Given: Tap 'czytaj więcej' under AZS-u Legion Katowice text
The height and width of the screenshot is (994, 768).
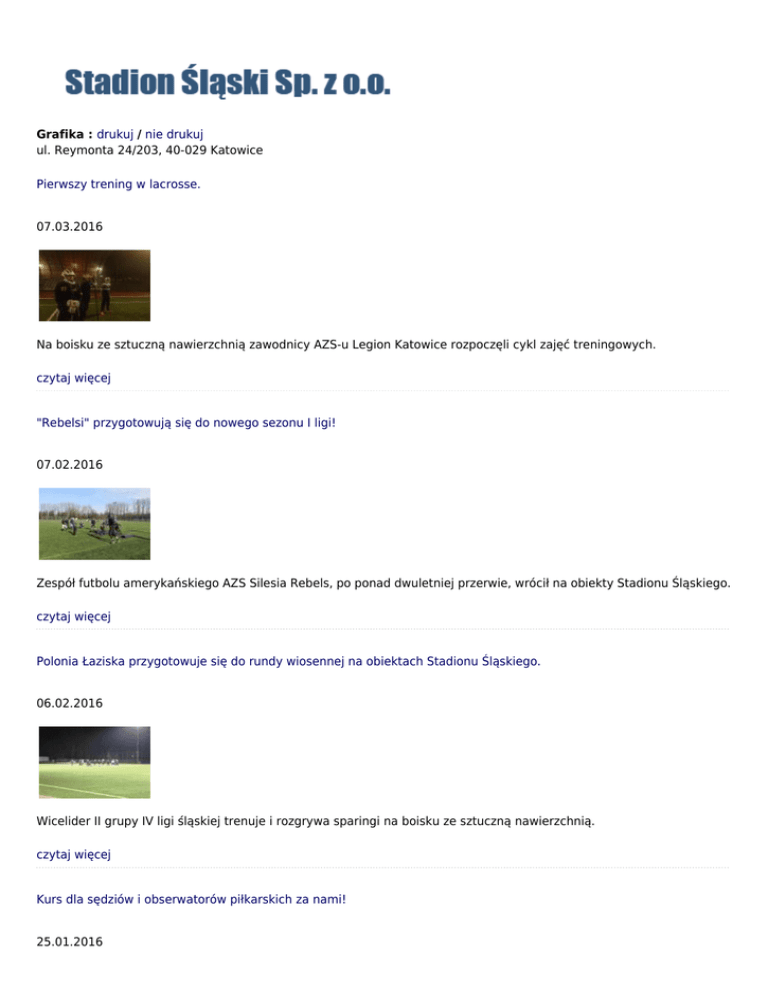Looking at the screenshot, I should tap(74, 378).
